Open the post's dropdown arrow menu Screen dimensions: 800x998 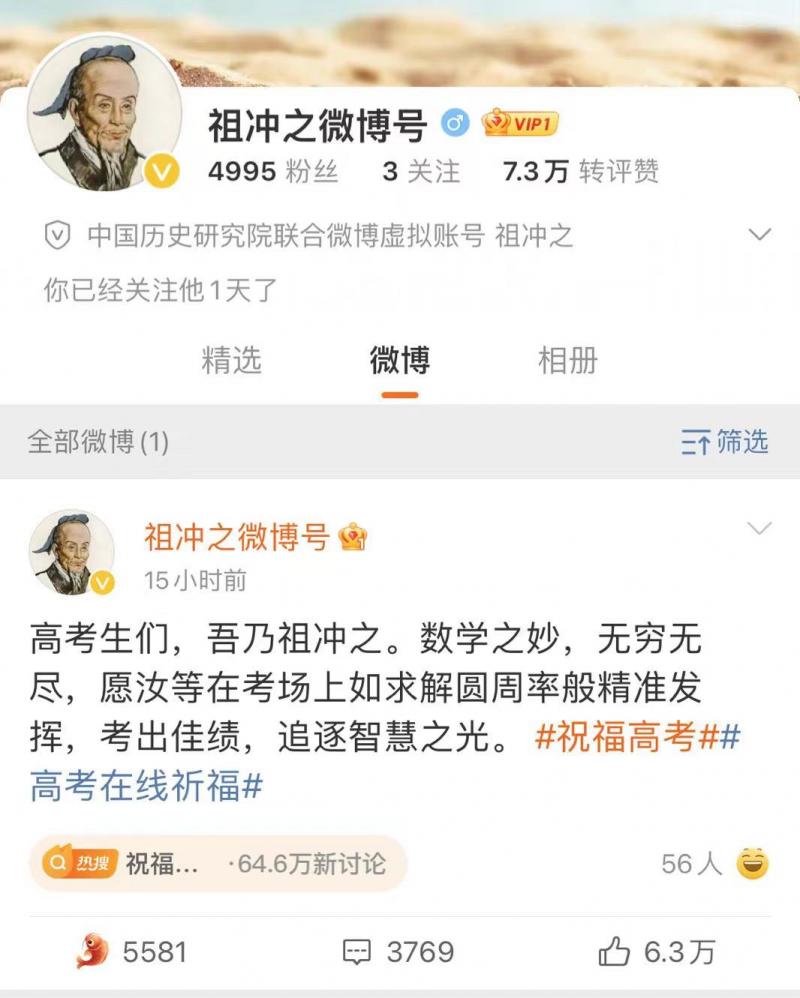tap(760, 528)
